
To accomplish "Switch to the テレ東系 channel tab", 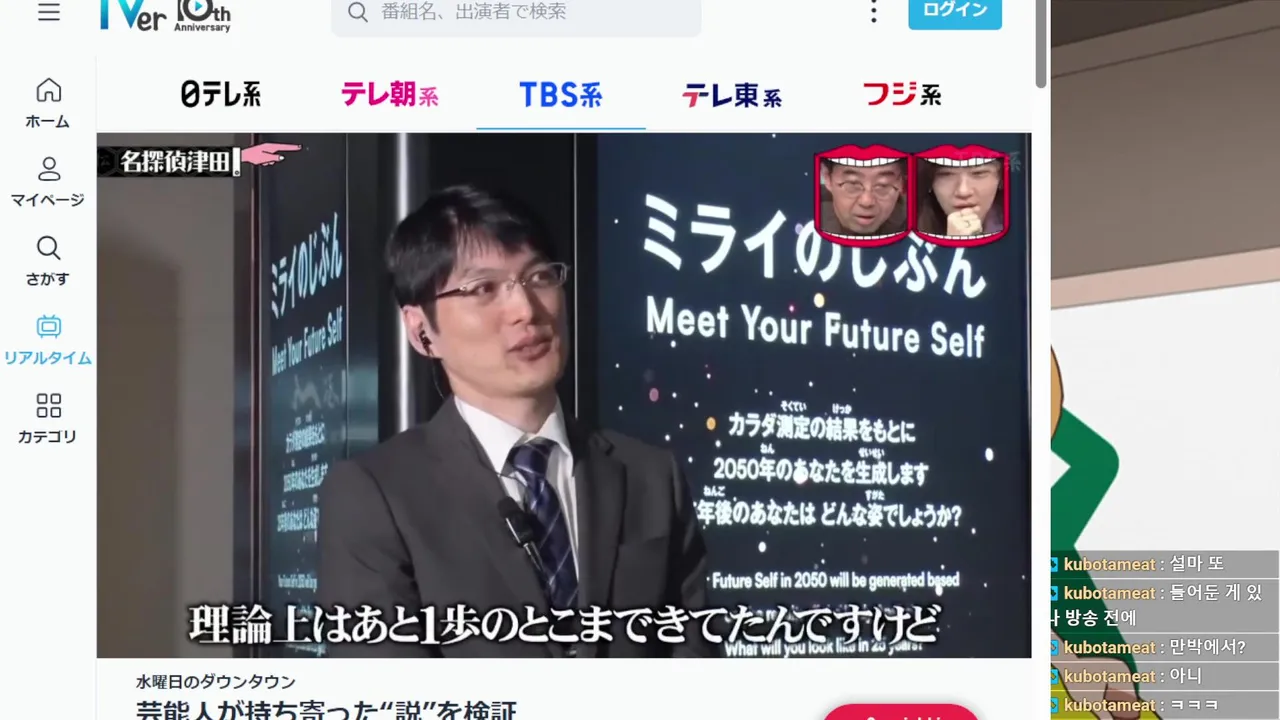I will pos(731,95).
